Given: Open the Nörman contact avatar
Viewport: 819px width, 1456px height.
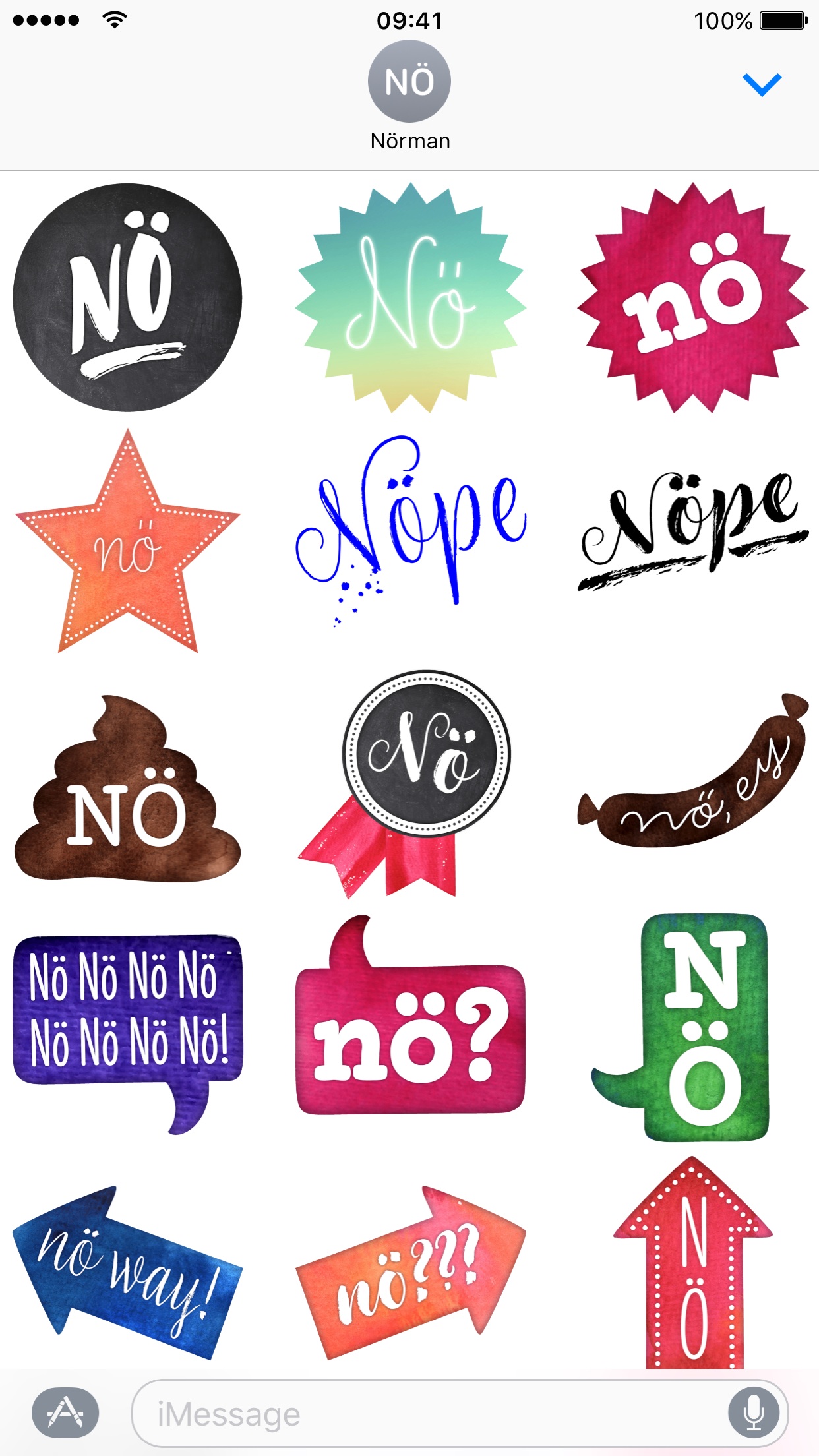Looking at the screenshot, I should [409, 81].
